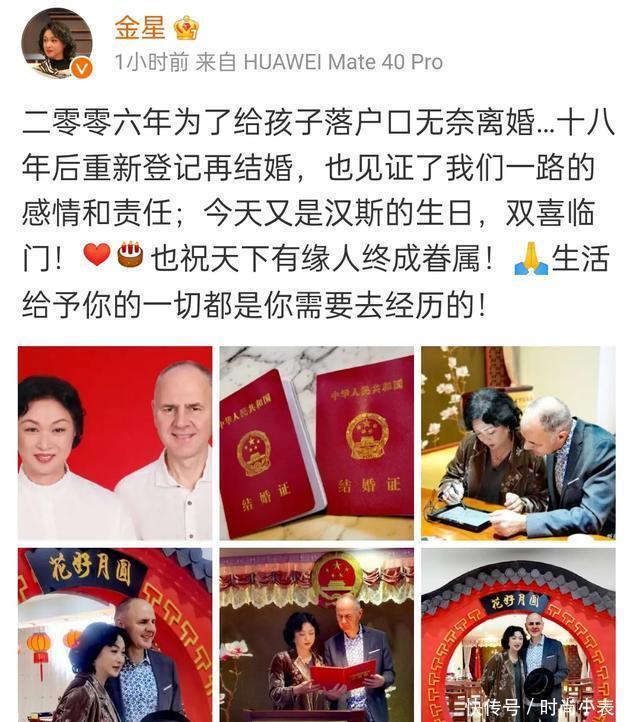
Task: Open the photo with the national emblem
Action: (x=317, y=633)
